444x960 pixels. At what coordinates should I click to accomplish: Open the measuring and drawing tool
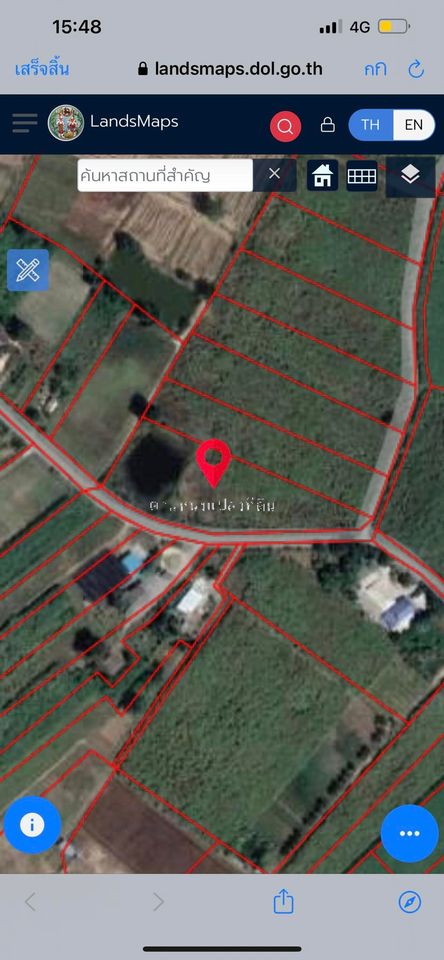coord(28,270)
